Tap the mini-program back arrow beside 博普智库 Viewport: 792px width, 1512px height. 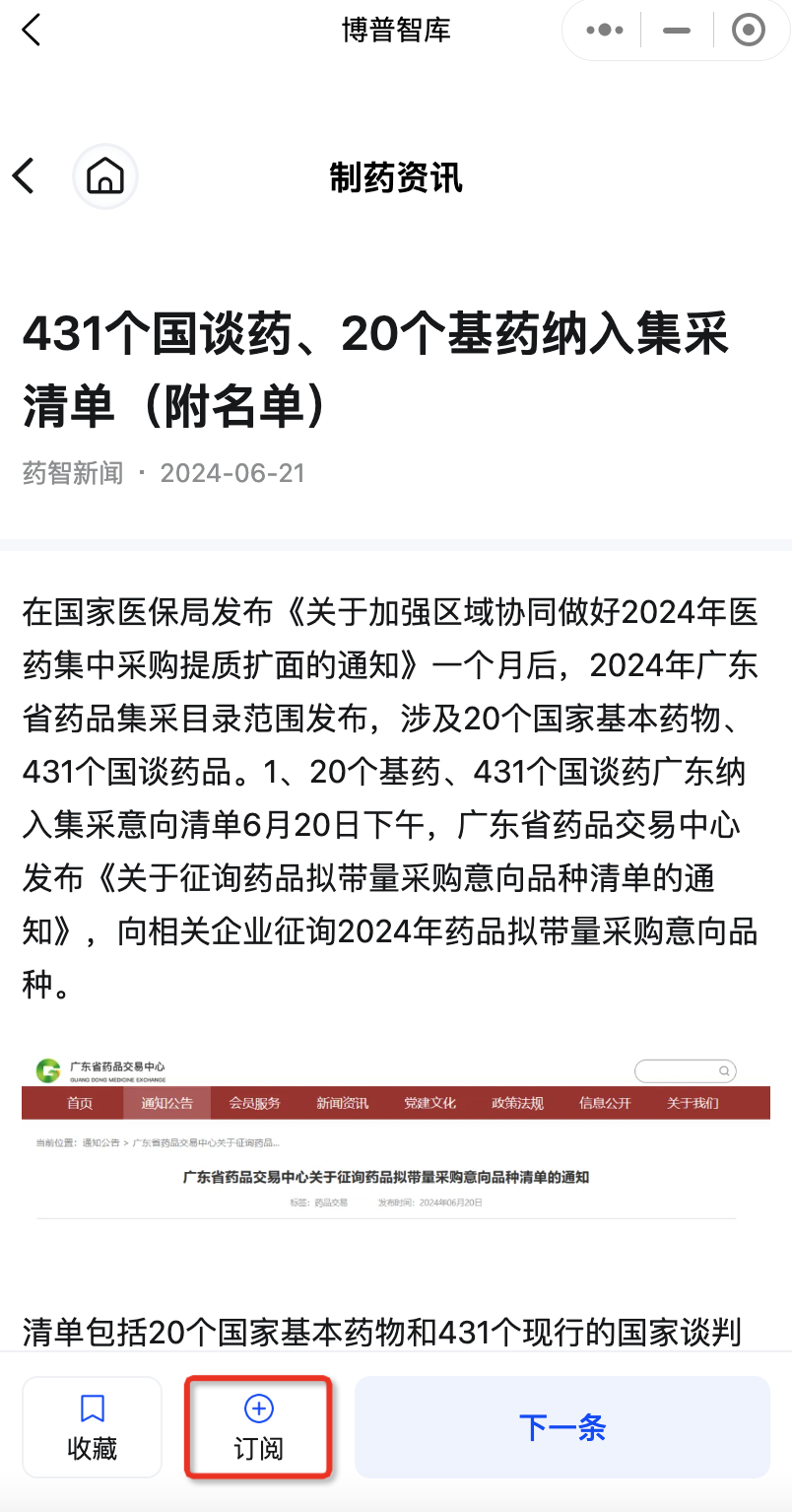pos(32,30)
